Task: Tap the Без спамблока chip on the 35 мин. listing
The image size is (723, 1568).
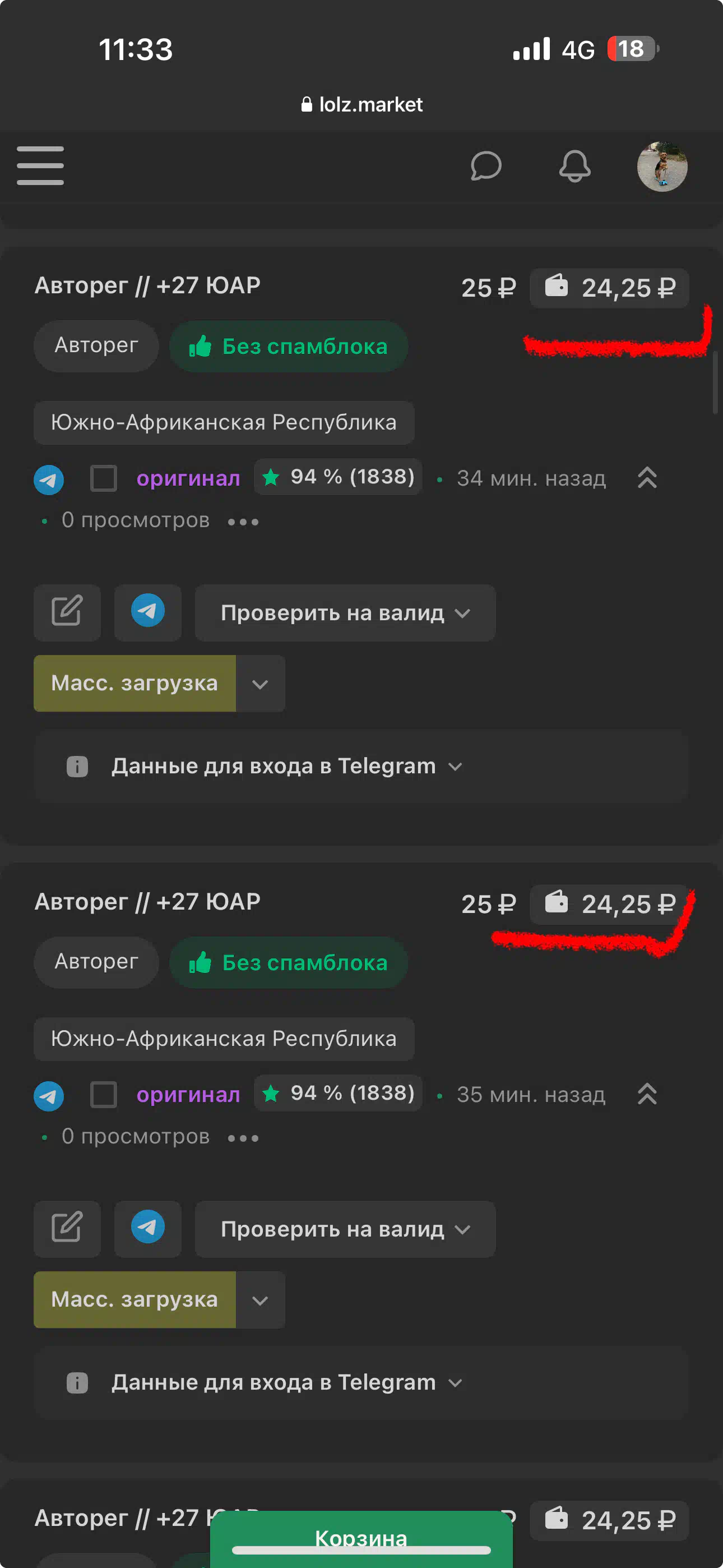Action: click(289, 962)
